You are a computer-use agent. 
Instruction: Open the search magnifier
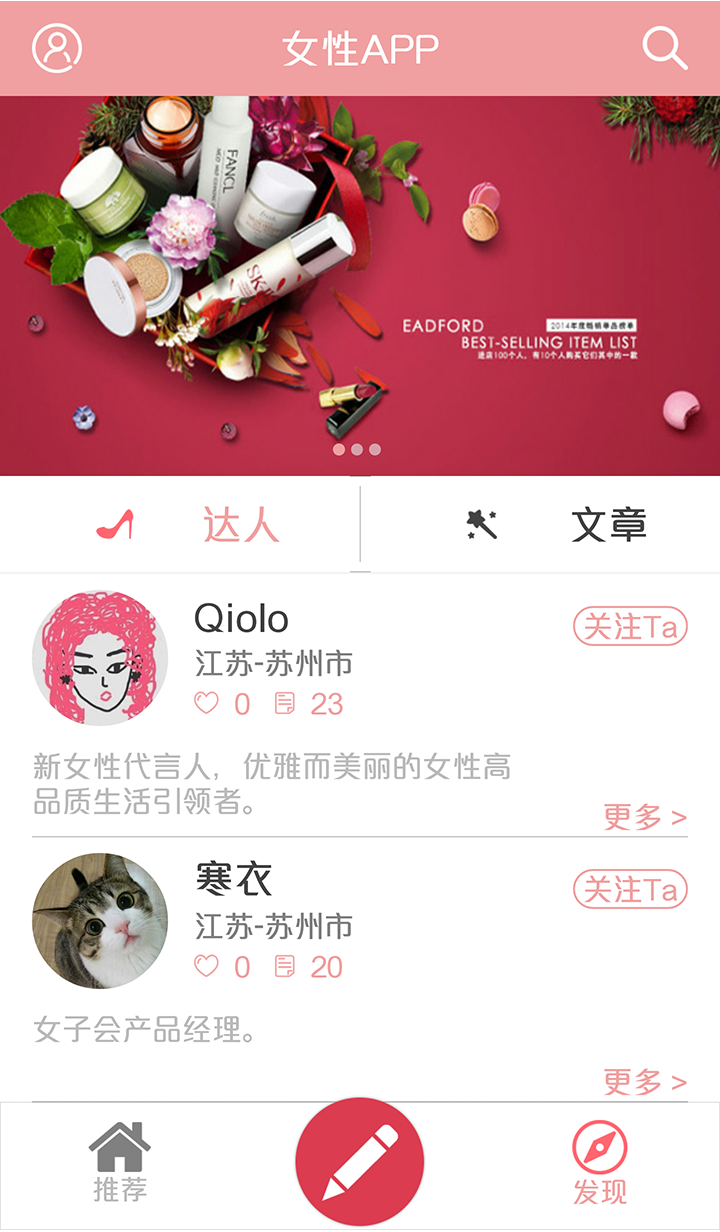point(664,47)
